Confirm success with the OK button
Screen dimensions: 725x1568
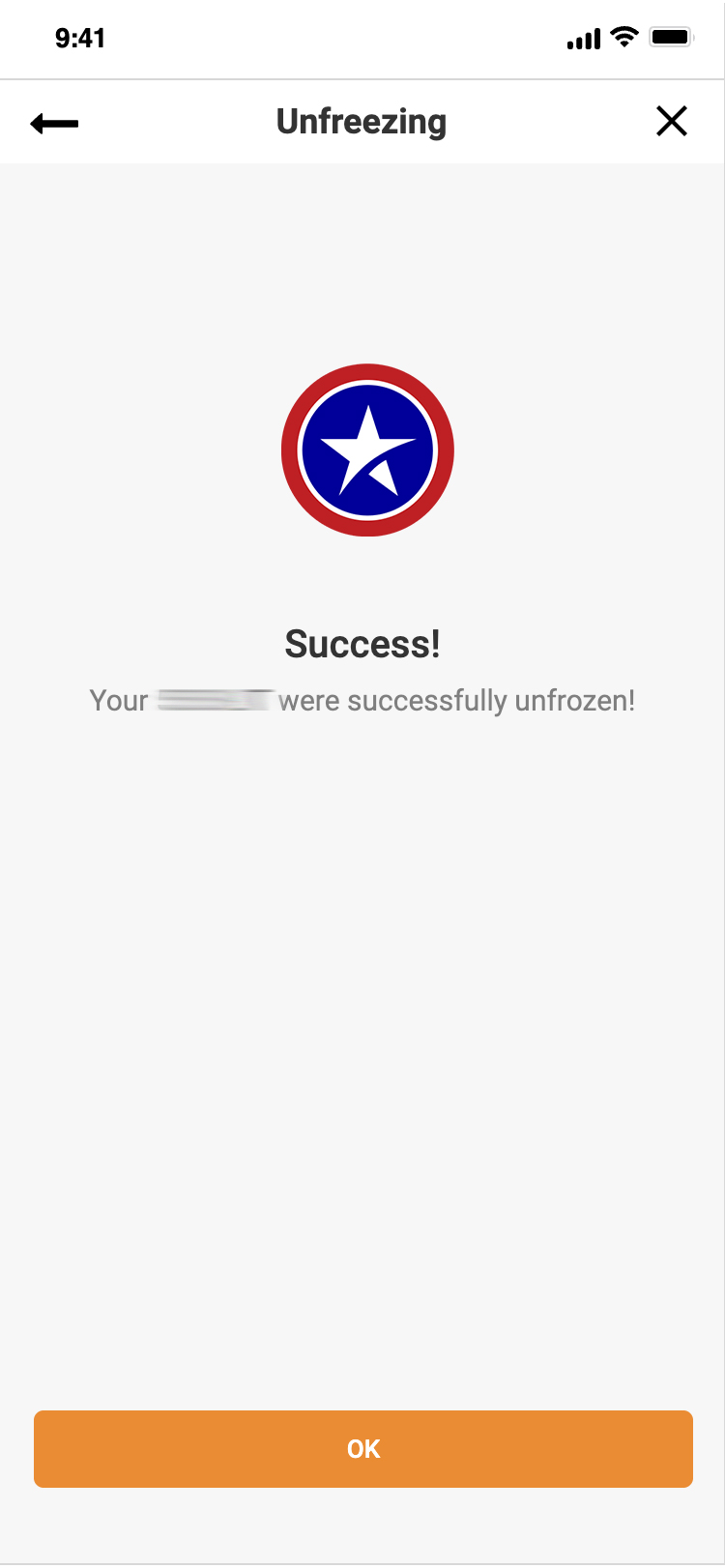(363, 1448)
